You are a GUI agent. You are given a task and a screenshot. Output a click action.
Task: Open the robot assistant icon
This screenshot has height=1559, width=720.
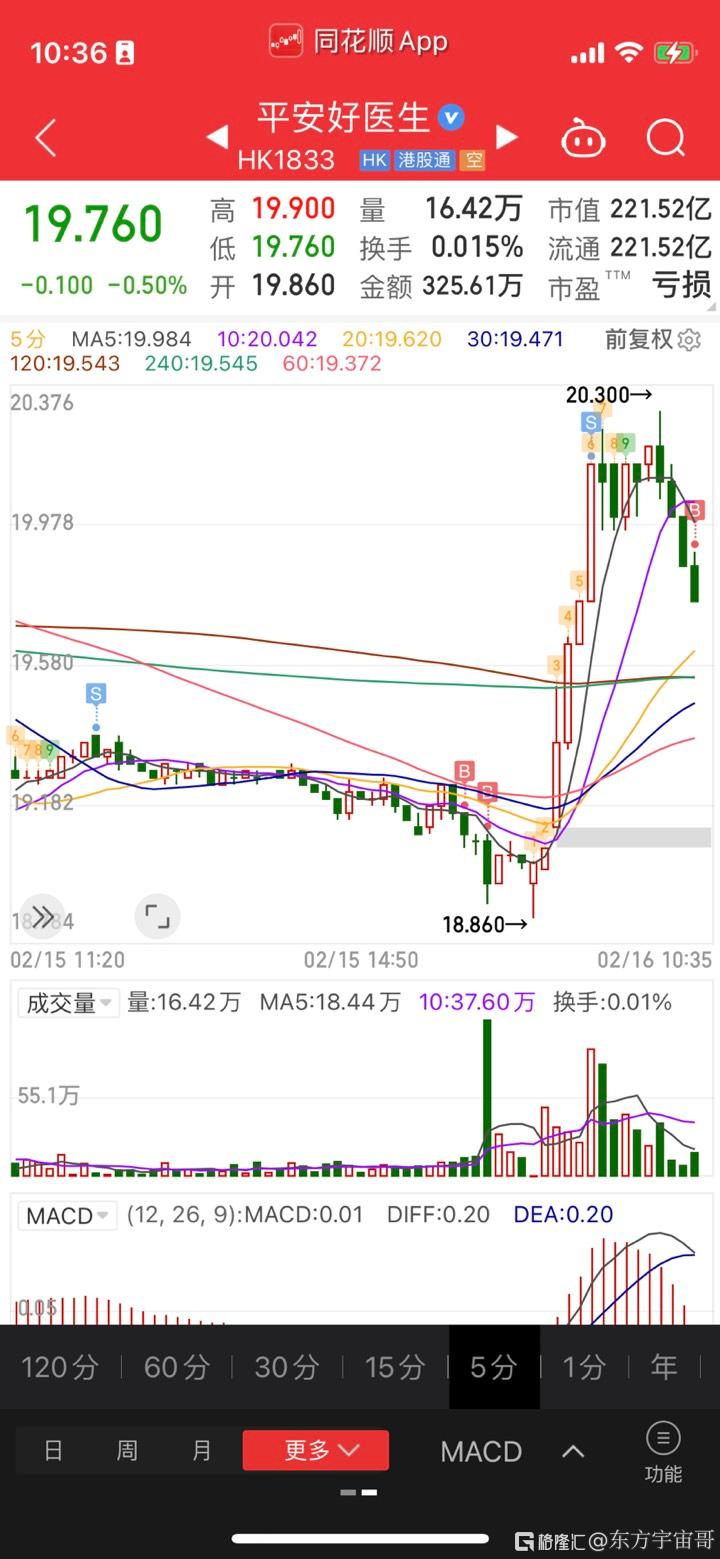point(584,138)
